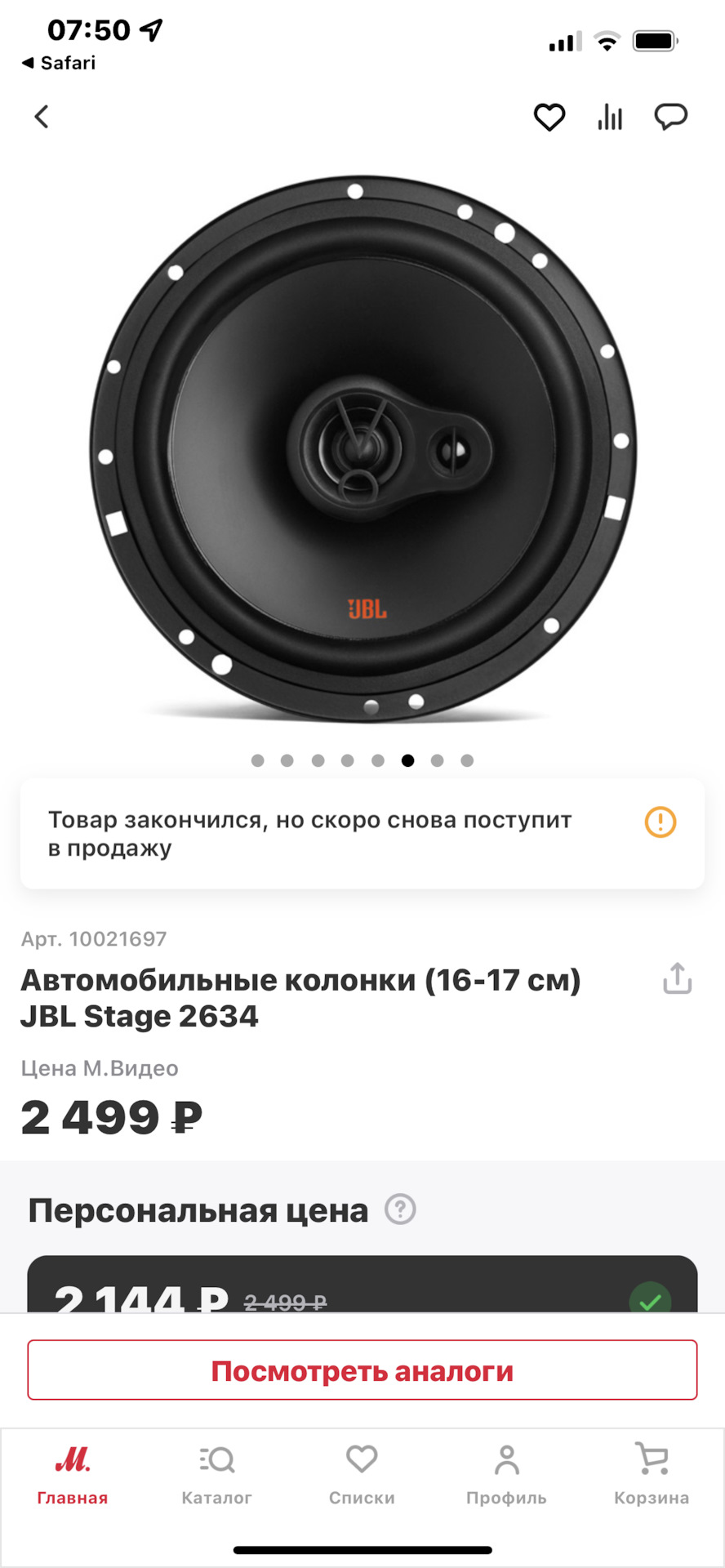Go to the Списки tab
This screenshot has height=1568, width=725.
point(362,1474)
